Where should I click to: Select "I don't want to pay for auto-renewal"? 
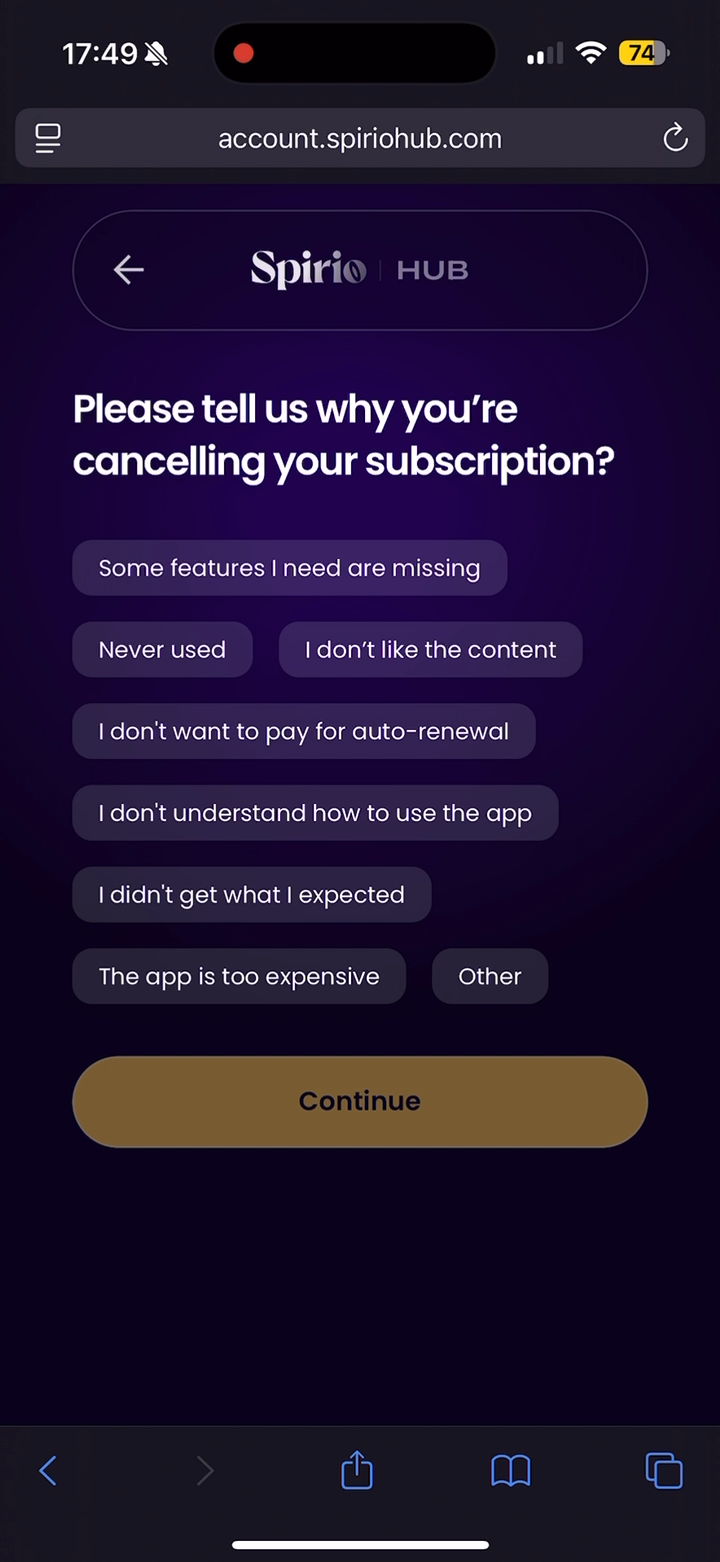pos(304,731)
